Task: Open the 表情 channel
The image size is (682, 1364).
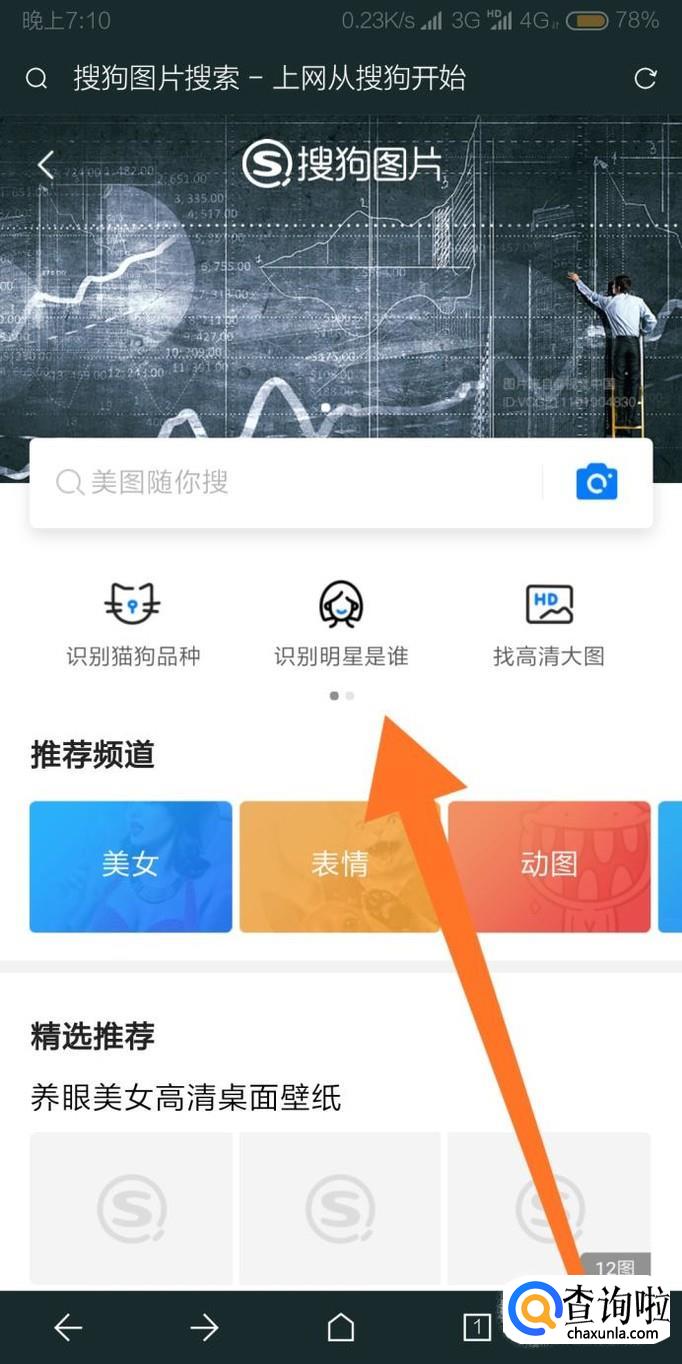Action: tap(340, 867)
